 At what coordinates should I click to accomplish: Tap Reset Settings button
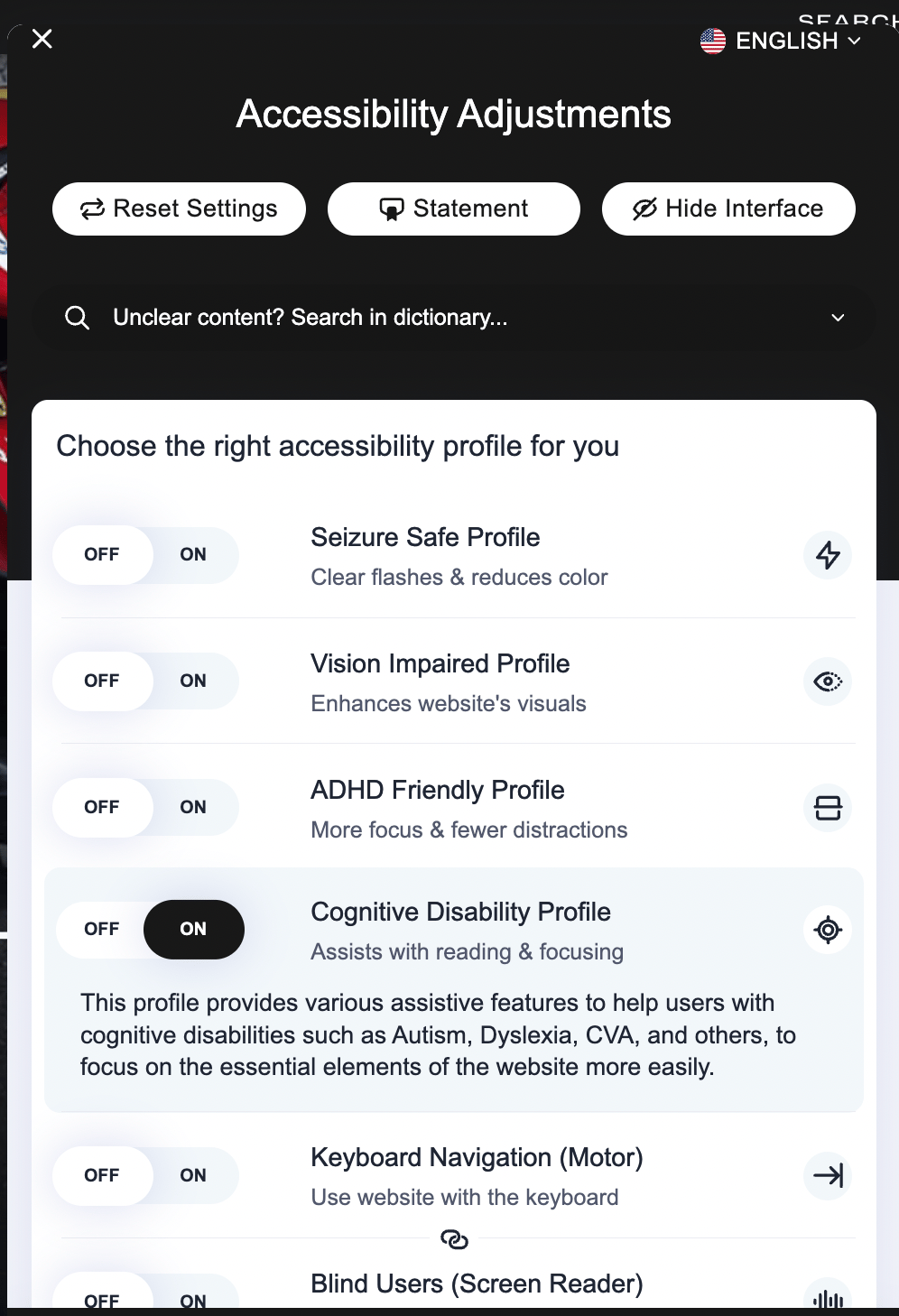(x=179, y=209)
